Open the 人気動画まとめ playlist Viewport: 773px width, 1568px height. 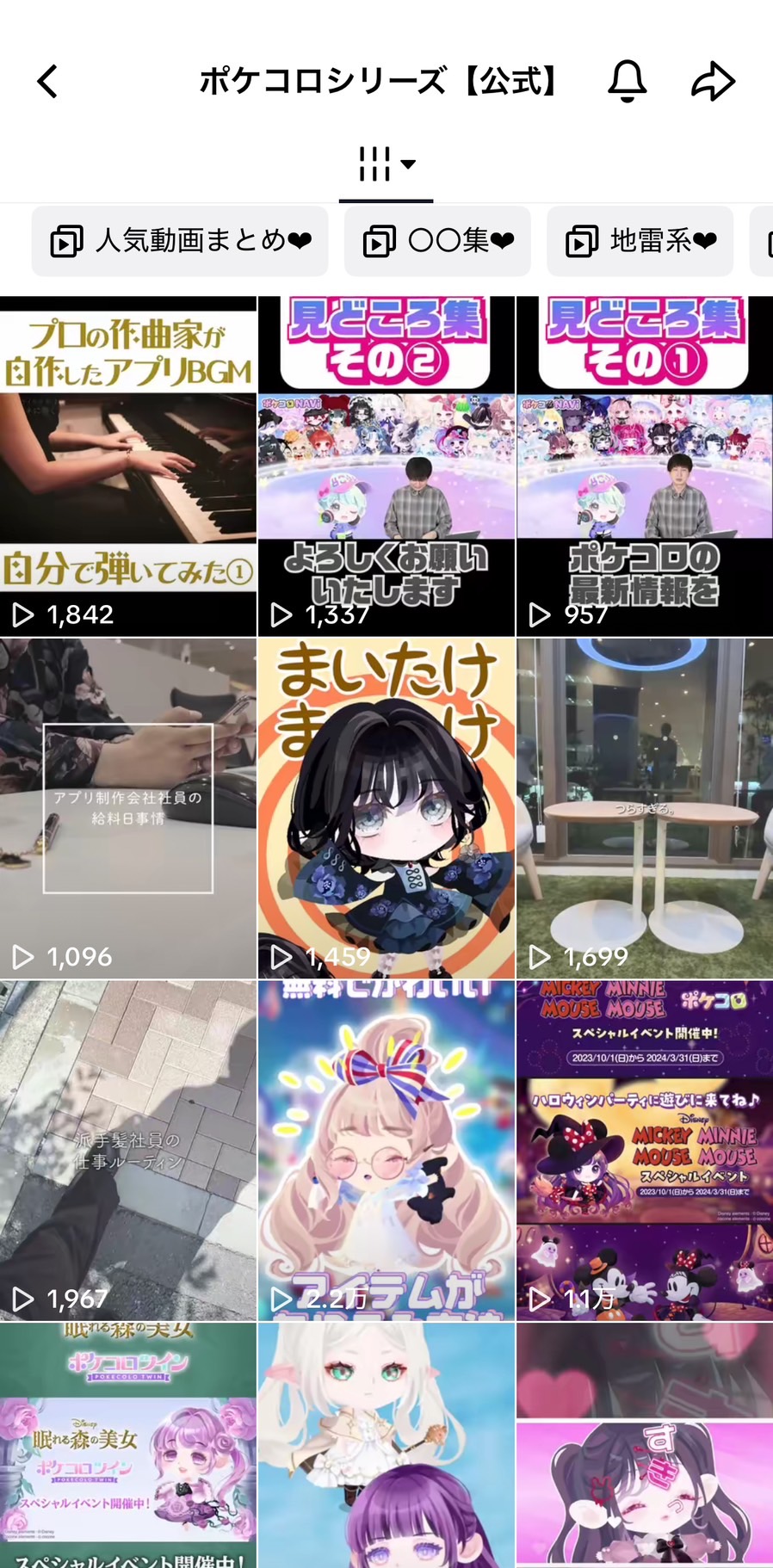coord(180,241)
